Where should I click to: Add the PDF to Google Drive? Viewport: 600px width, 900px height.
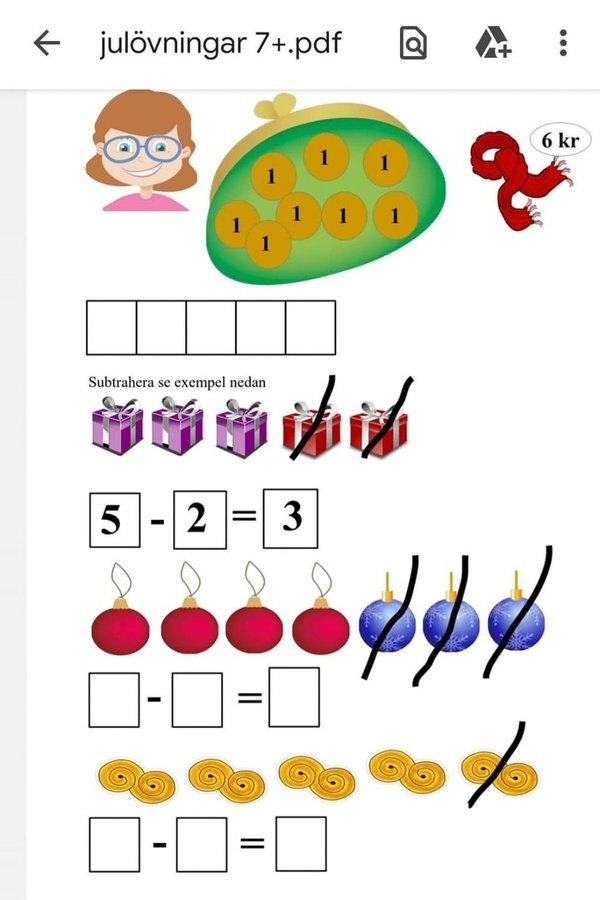[491, 43]
